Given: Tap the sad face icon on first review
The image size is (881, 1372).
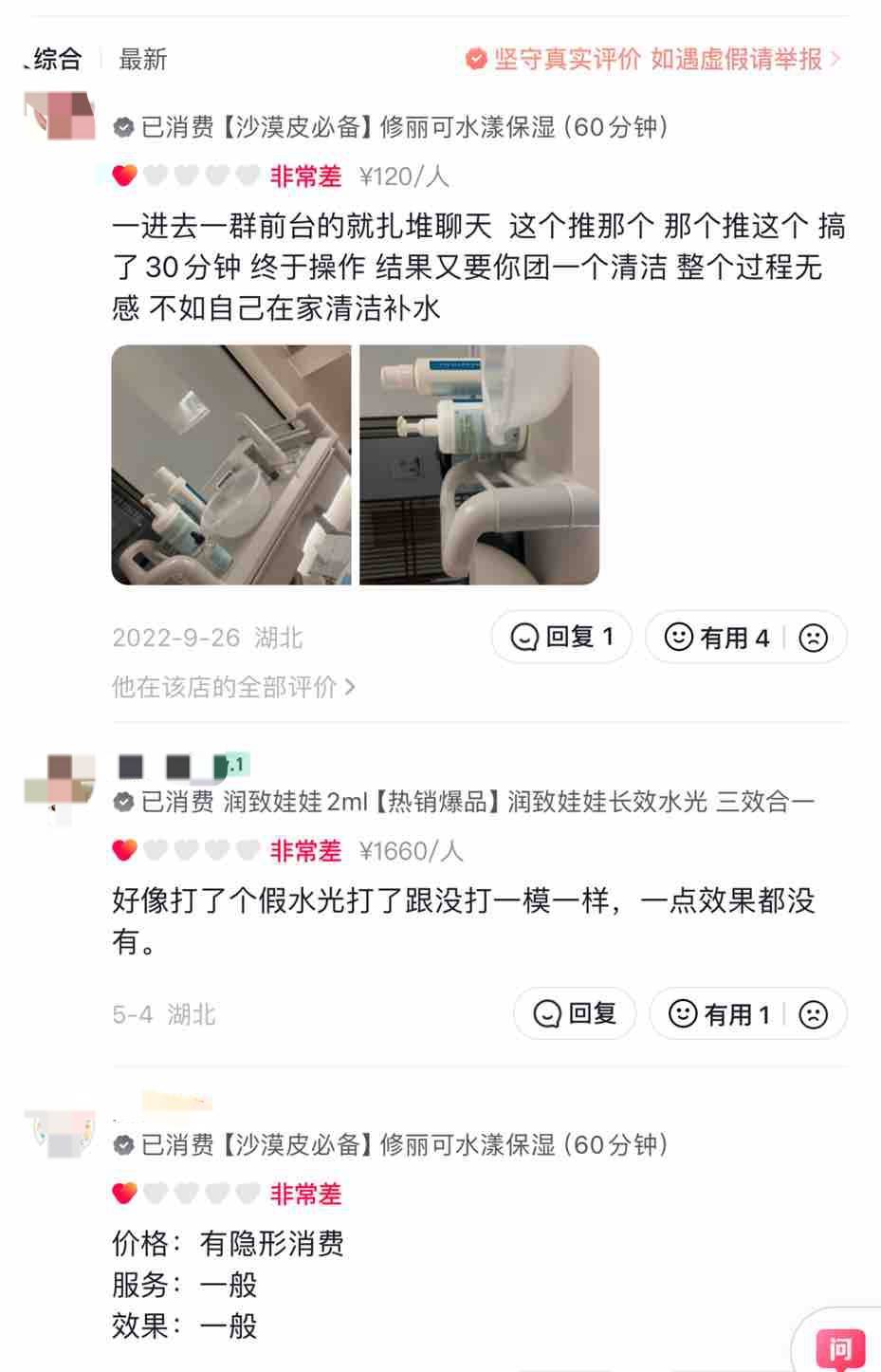Looking at the screenshot, I should [813, 638].
